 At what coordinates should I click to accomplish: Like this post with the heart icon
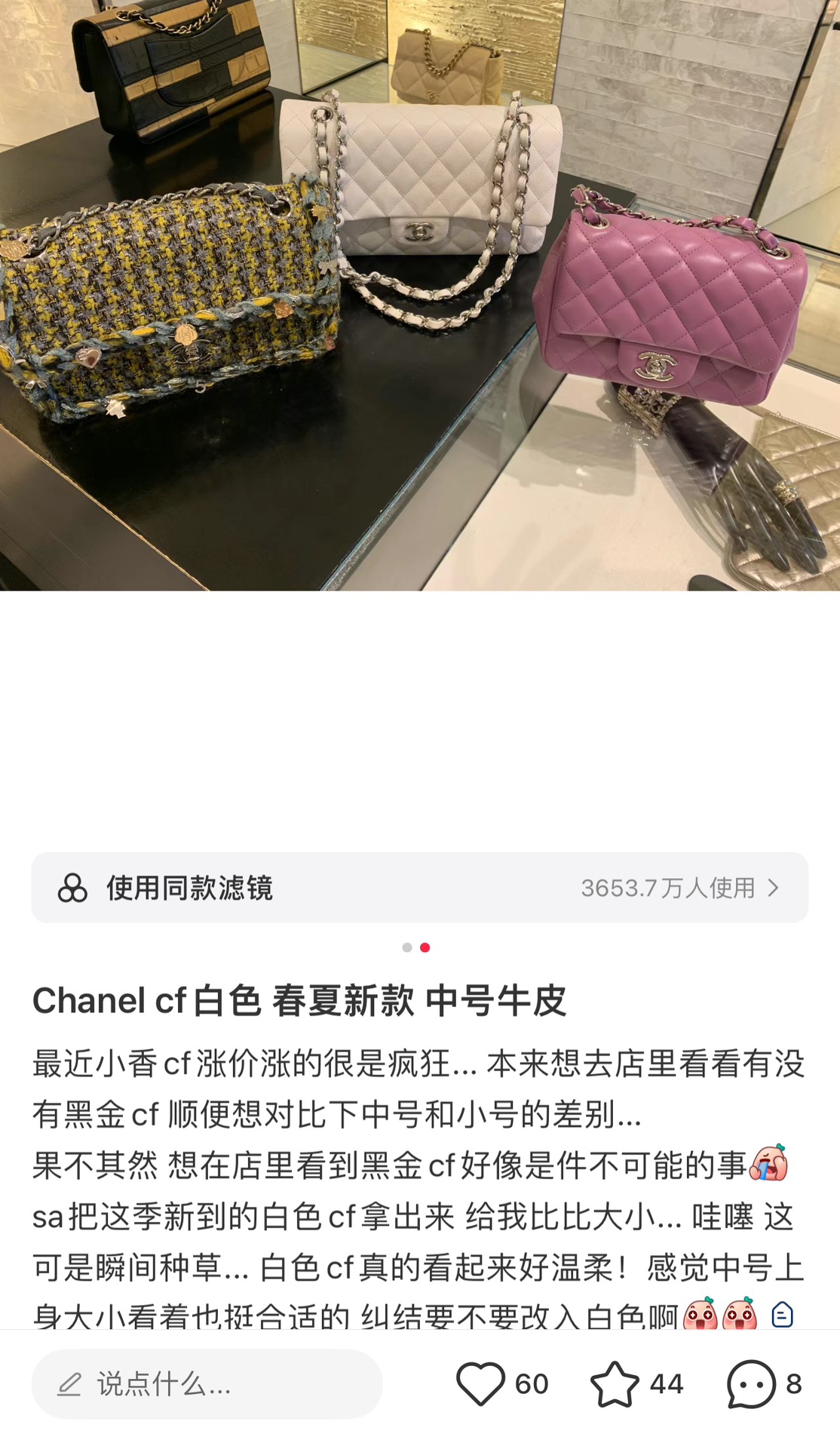click(480, 1384)
